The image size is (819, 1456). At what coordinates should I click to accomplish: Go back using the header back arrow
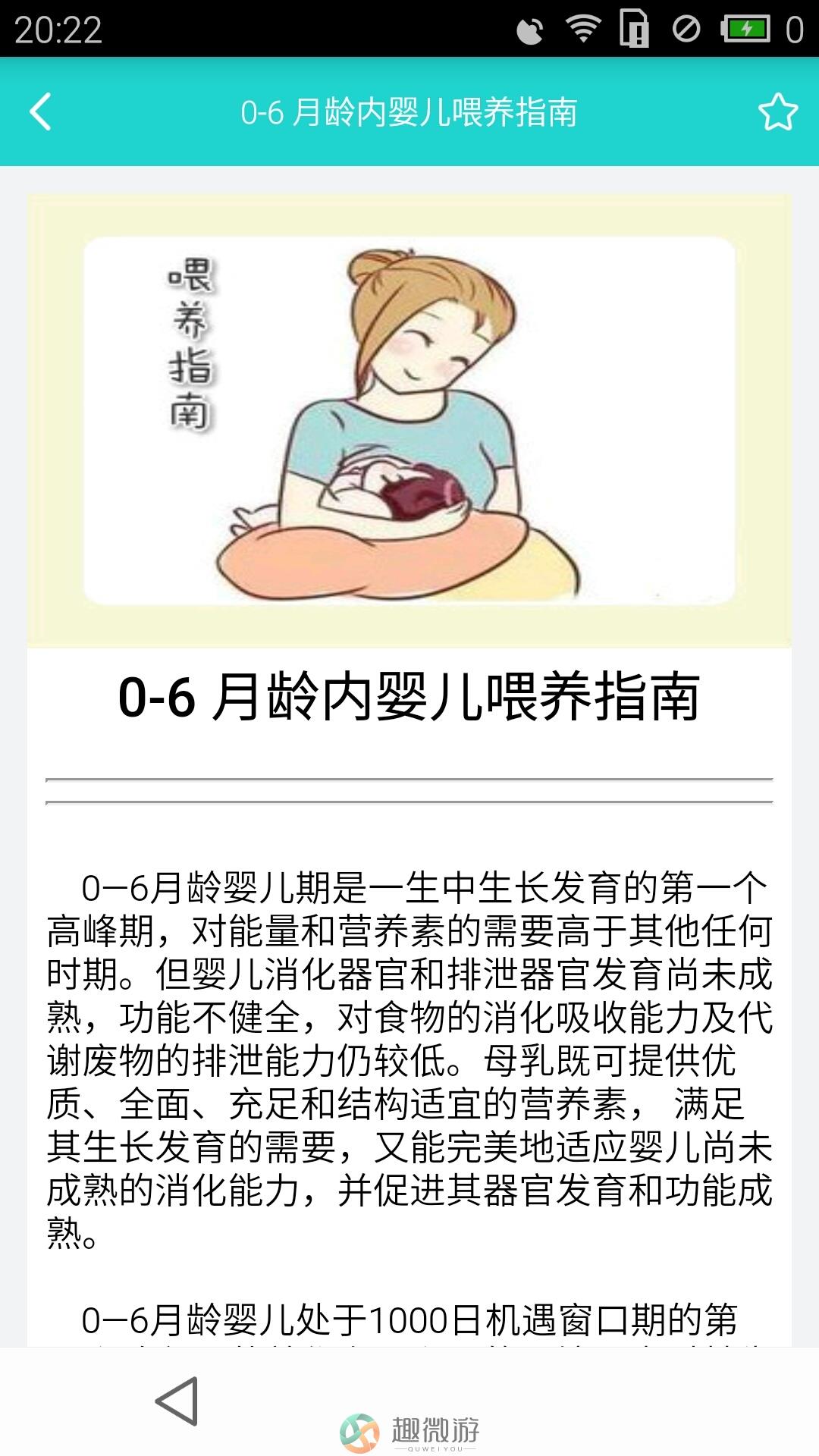pos(41,112)
